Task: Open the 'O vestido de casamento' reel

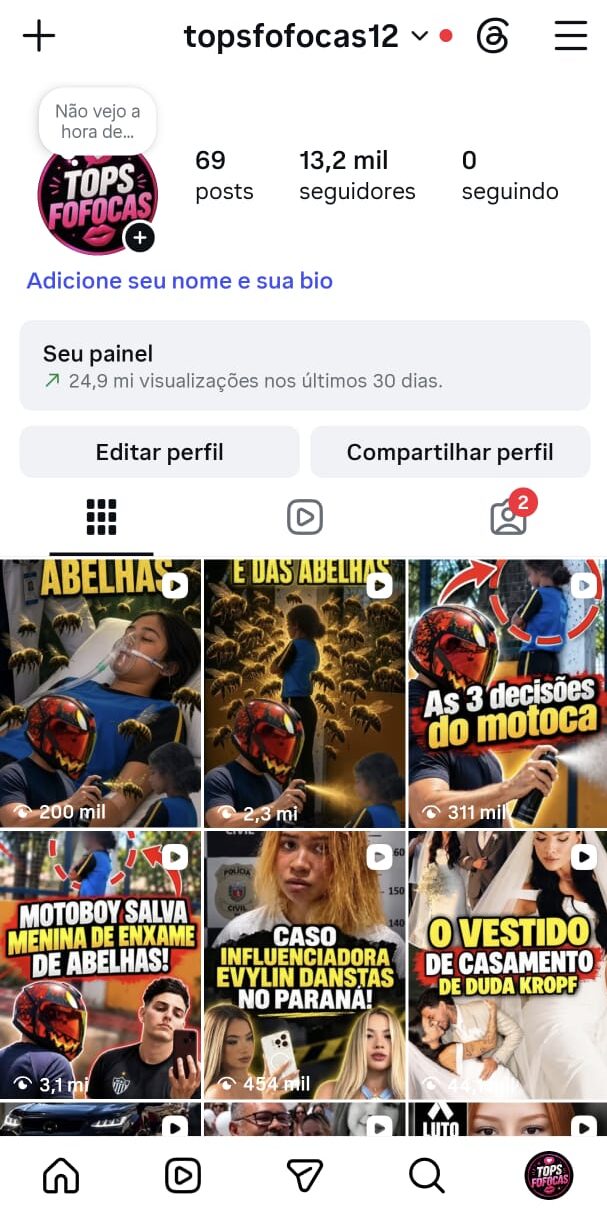Action: 507,965
